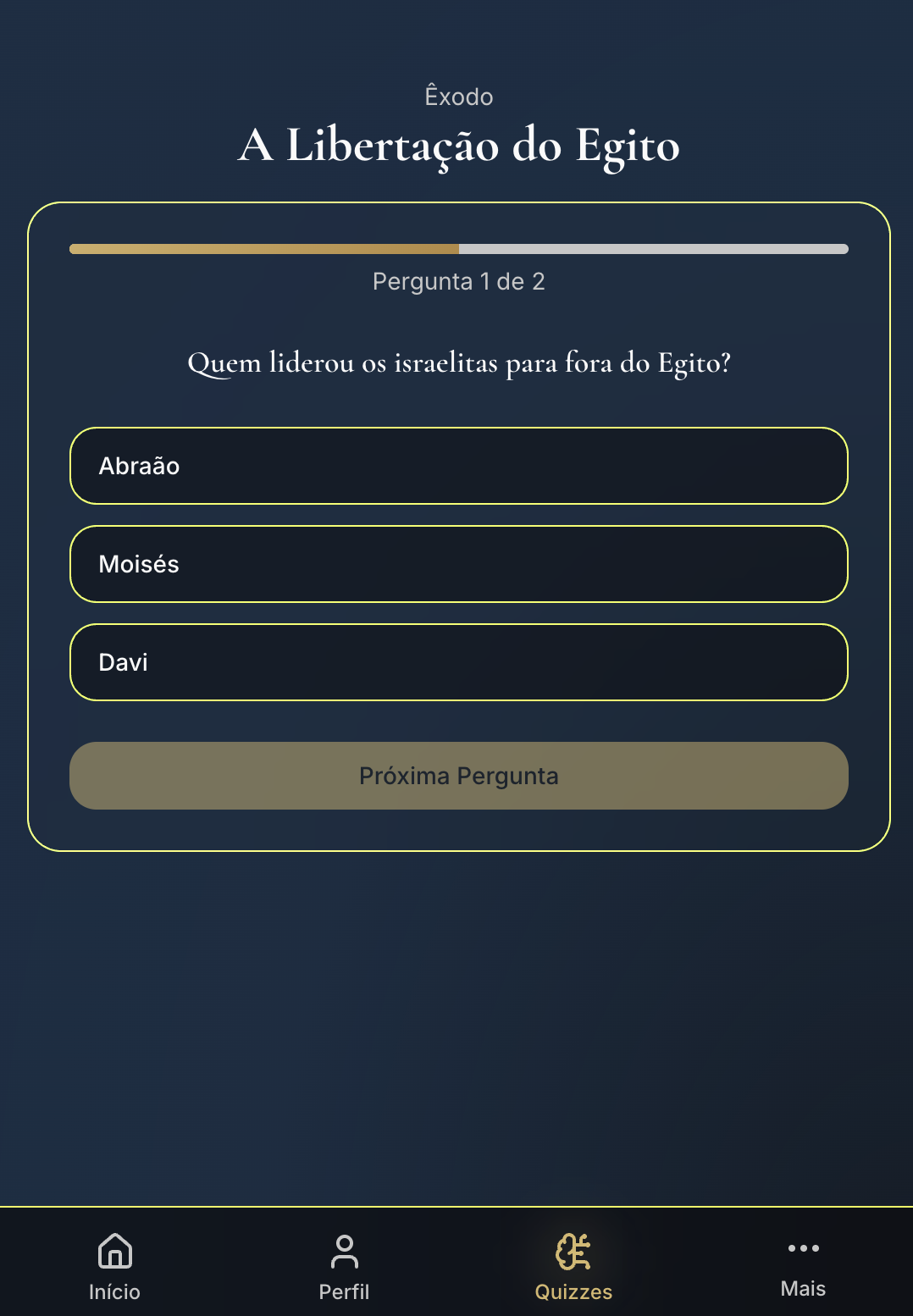The image size is (913, 1316).
Task: Go to the Início tab
Action: pos(114,1266)
